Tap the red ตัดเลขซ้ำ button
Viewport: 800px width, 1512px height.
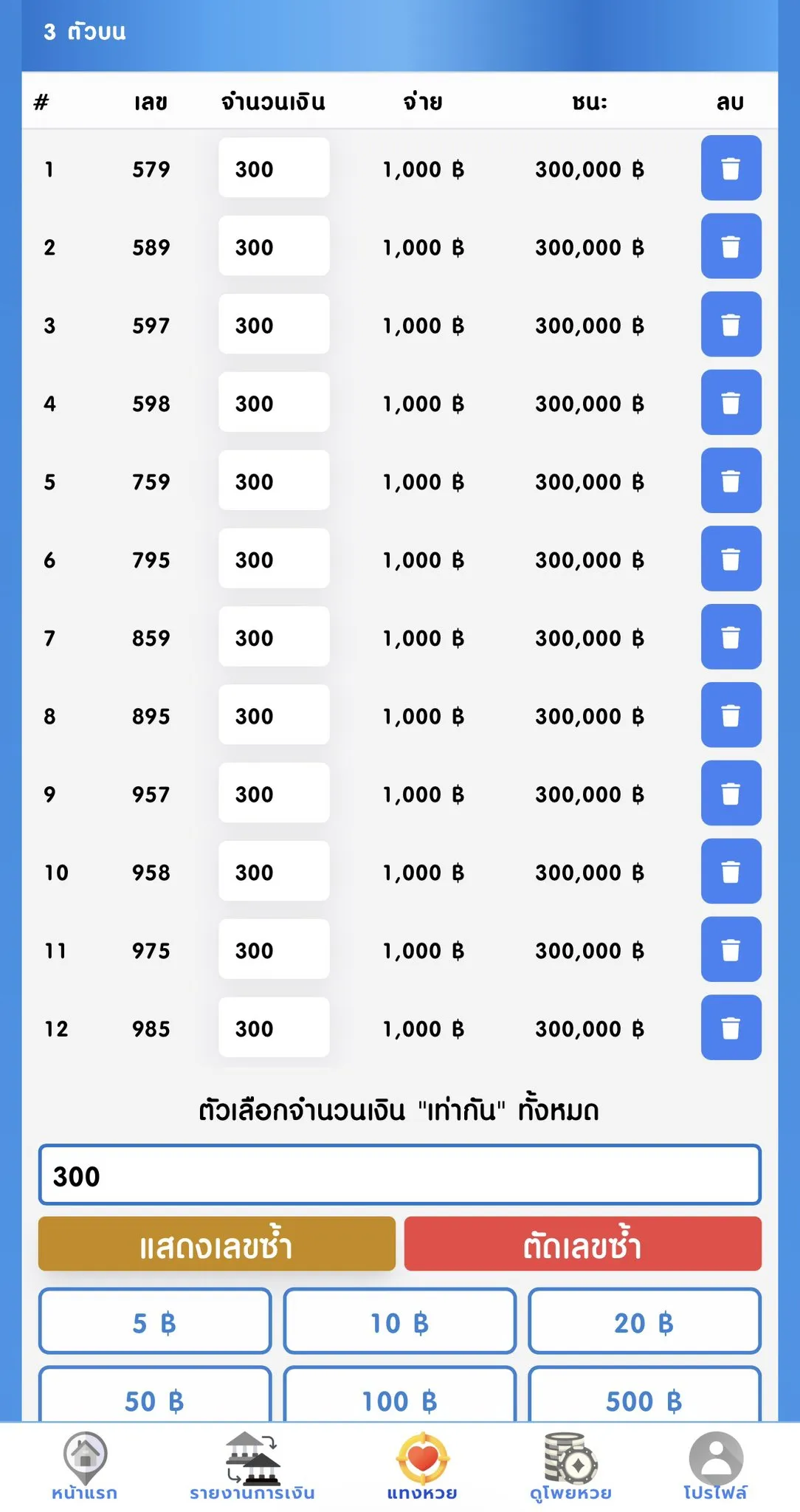tap(583, 1245)
